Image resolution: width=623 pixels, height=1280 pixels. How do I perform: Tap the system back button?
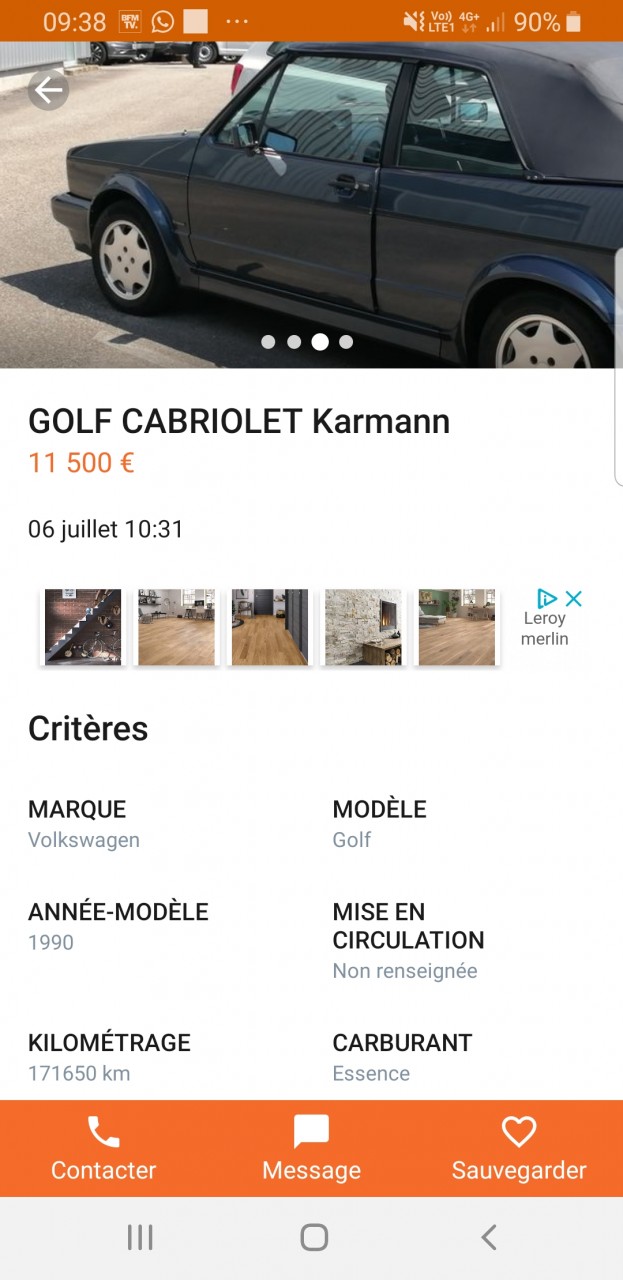pos(488,1237)
